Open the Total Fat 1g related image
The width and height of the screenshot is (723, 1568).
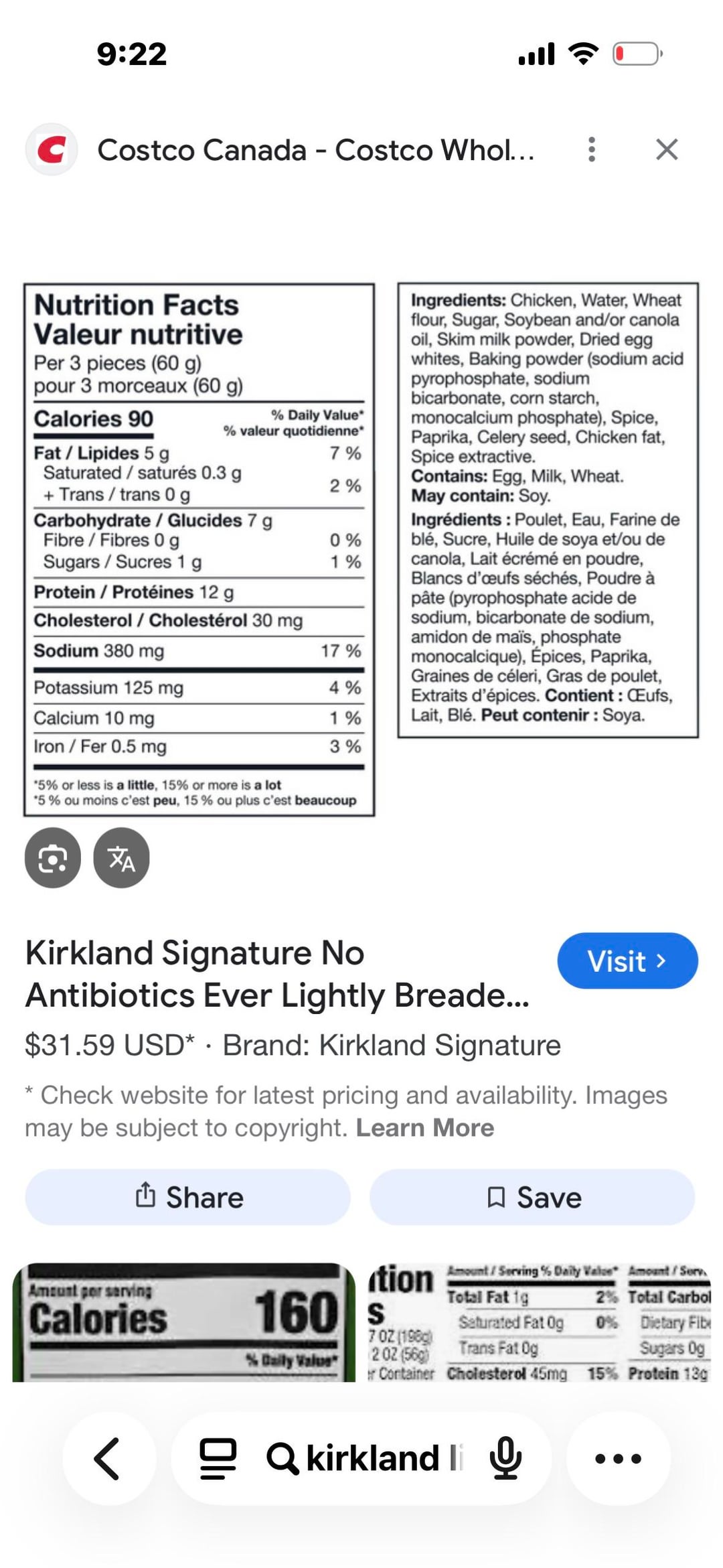[x=539, y=1322]
